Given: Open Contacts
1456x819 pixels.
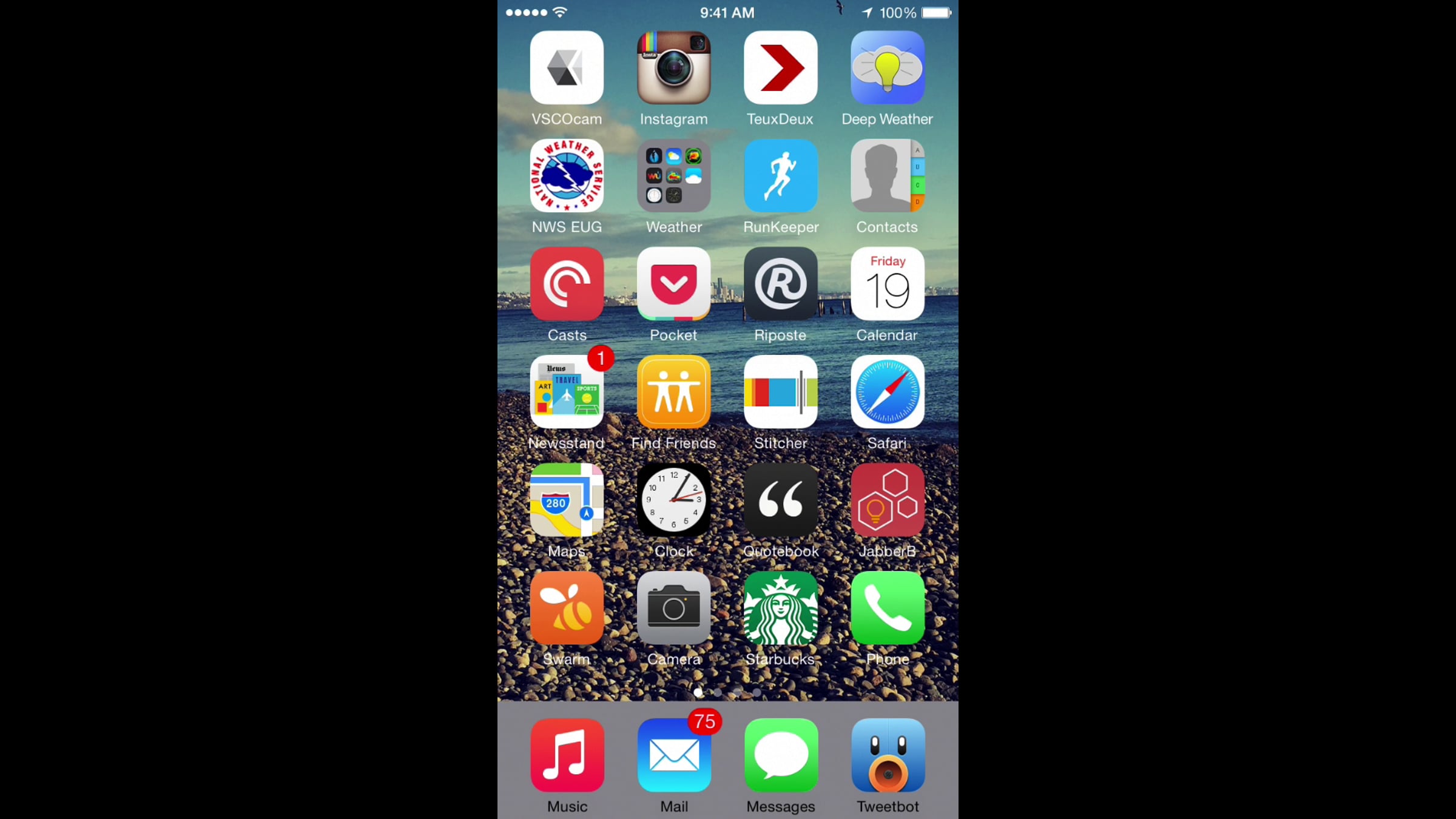Looking at the screenshot, I should (887, 176).
